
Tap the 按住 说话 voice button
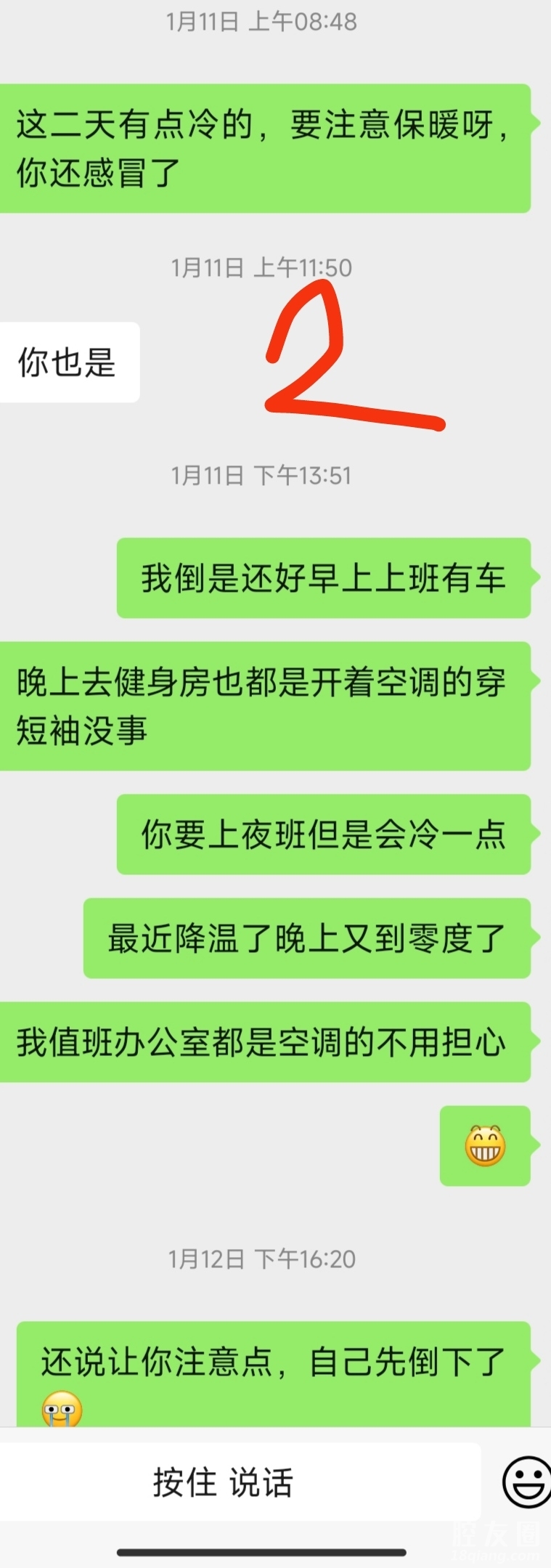[224, 1482]
